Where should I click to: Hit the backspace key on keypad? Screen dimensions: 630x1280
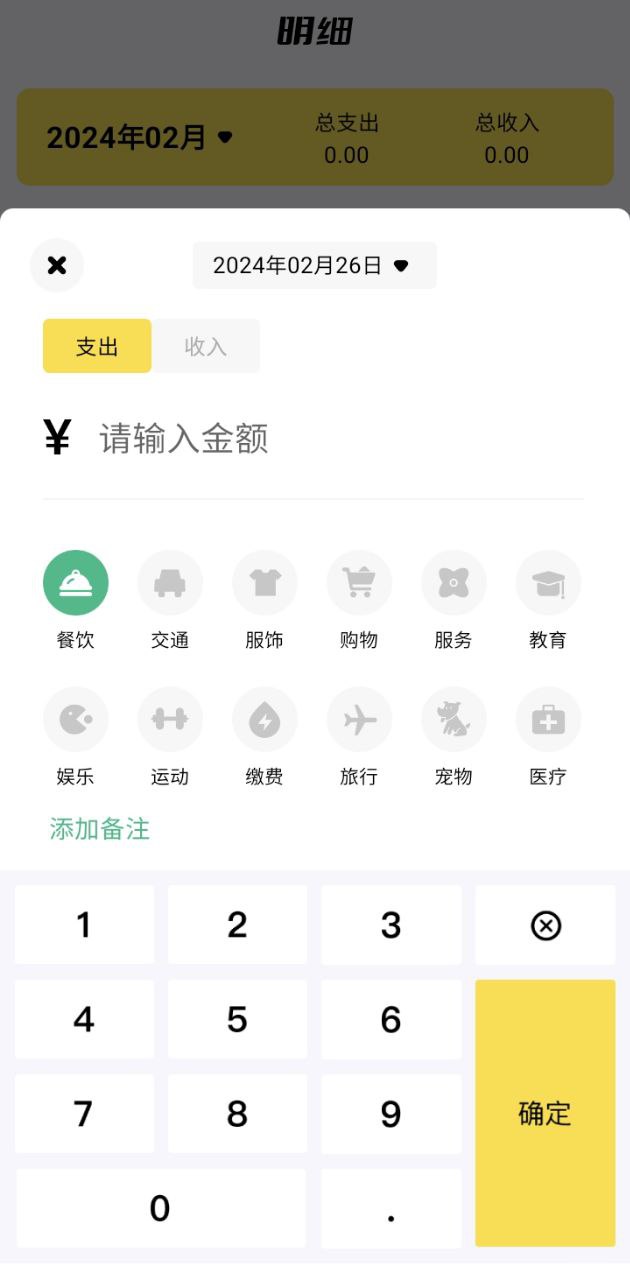545,926
